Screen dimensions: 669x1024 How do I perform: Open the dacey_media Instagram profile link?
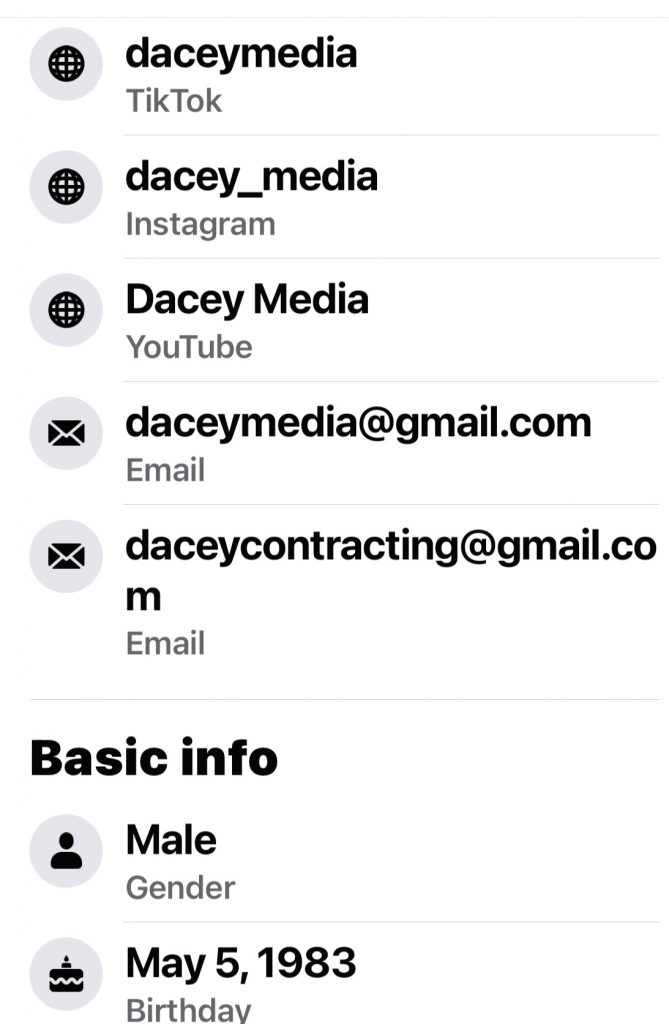(251, 177)
